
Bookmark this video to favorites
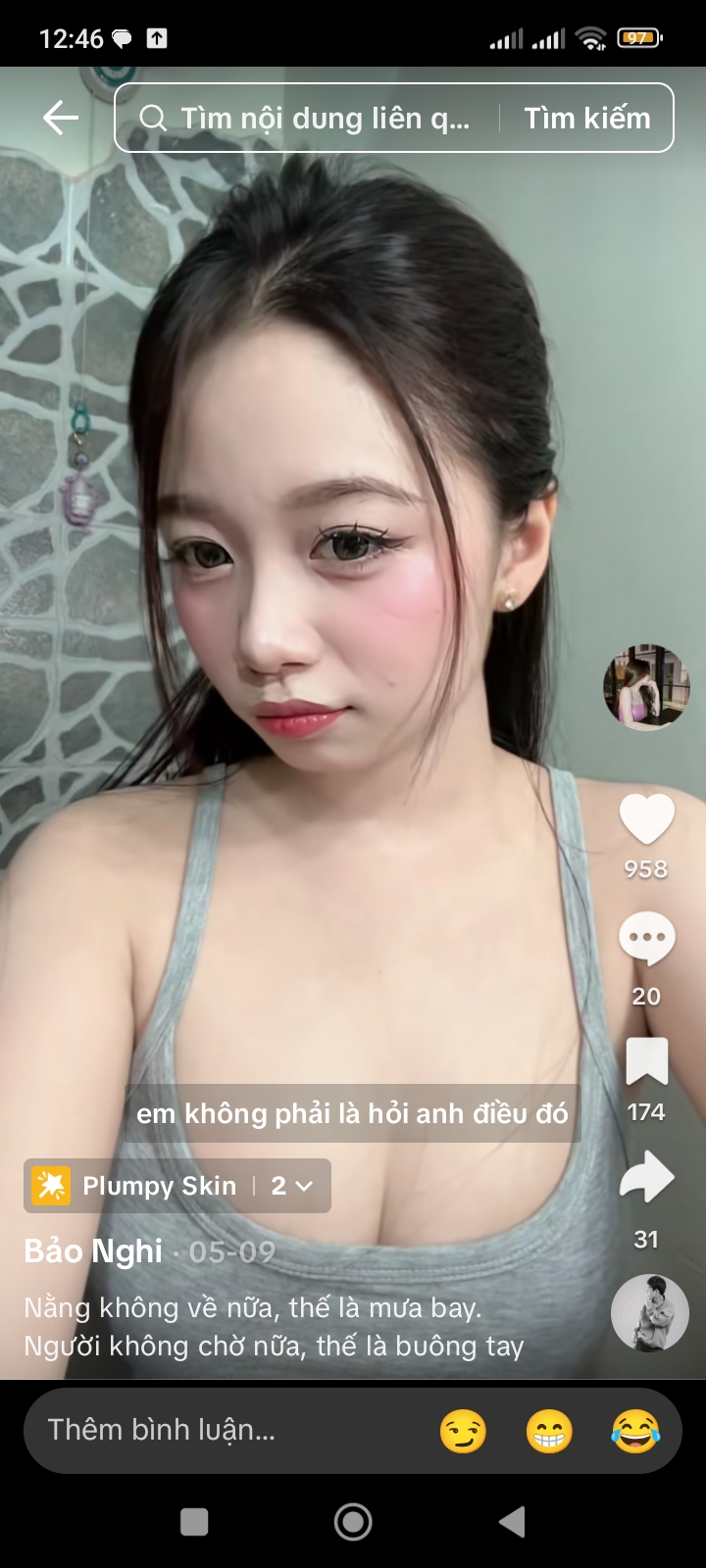[646, 1062]
